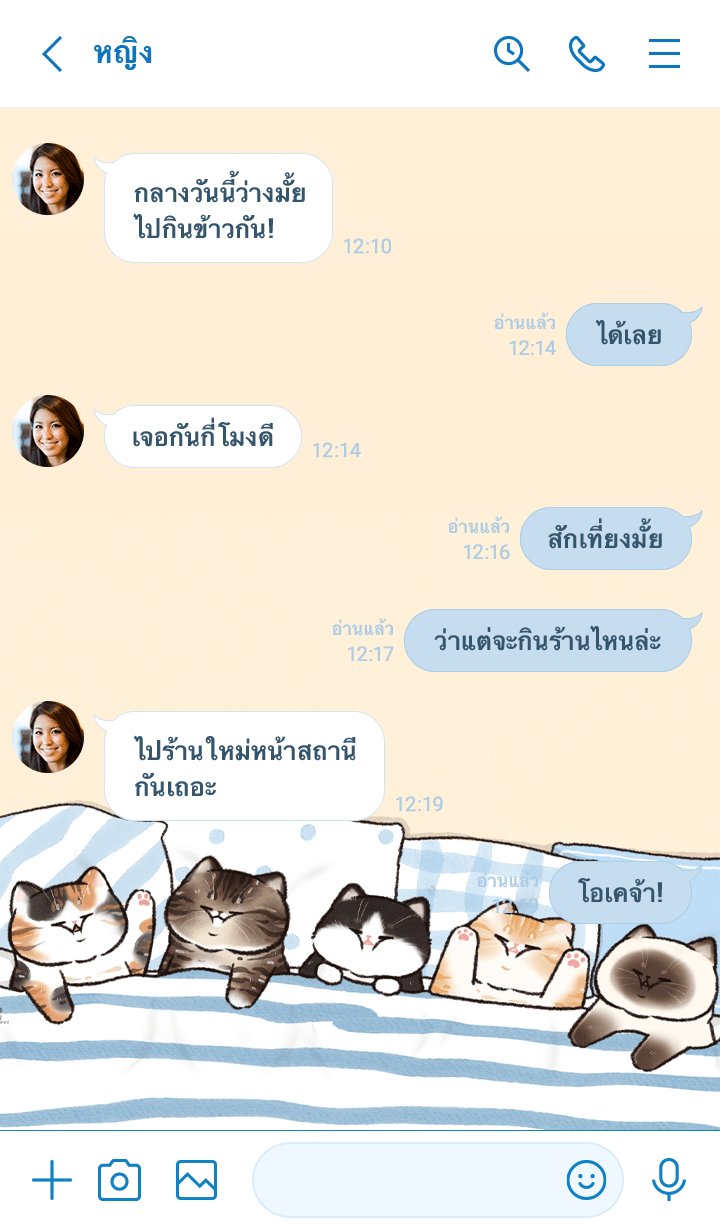Open chat search with clock icon

click(511, 54)
